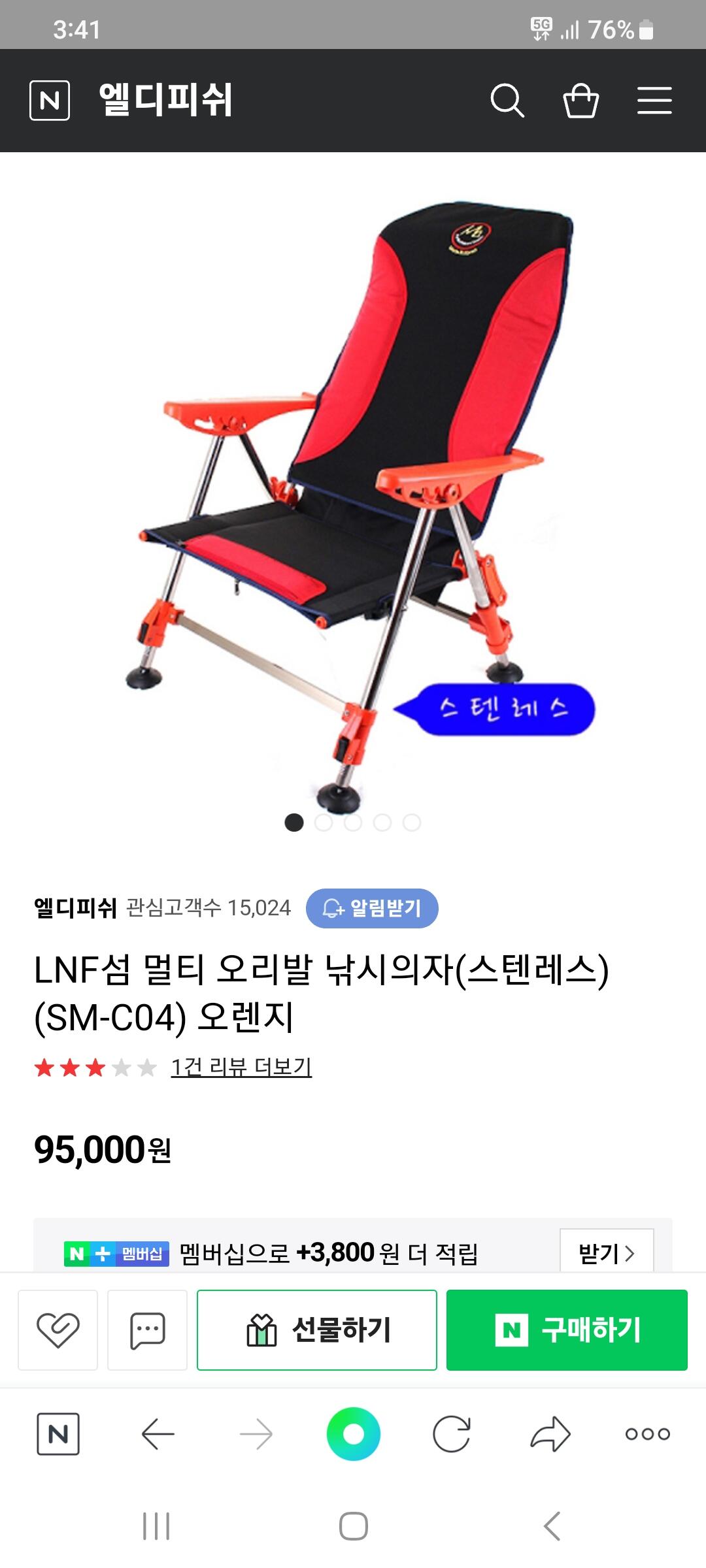Open the three-dot more options
706x1568 pixels.
coord(647,1433)
